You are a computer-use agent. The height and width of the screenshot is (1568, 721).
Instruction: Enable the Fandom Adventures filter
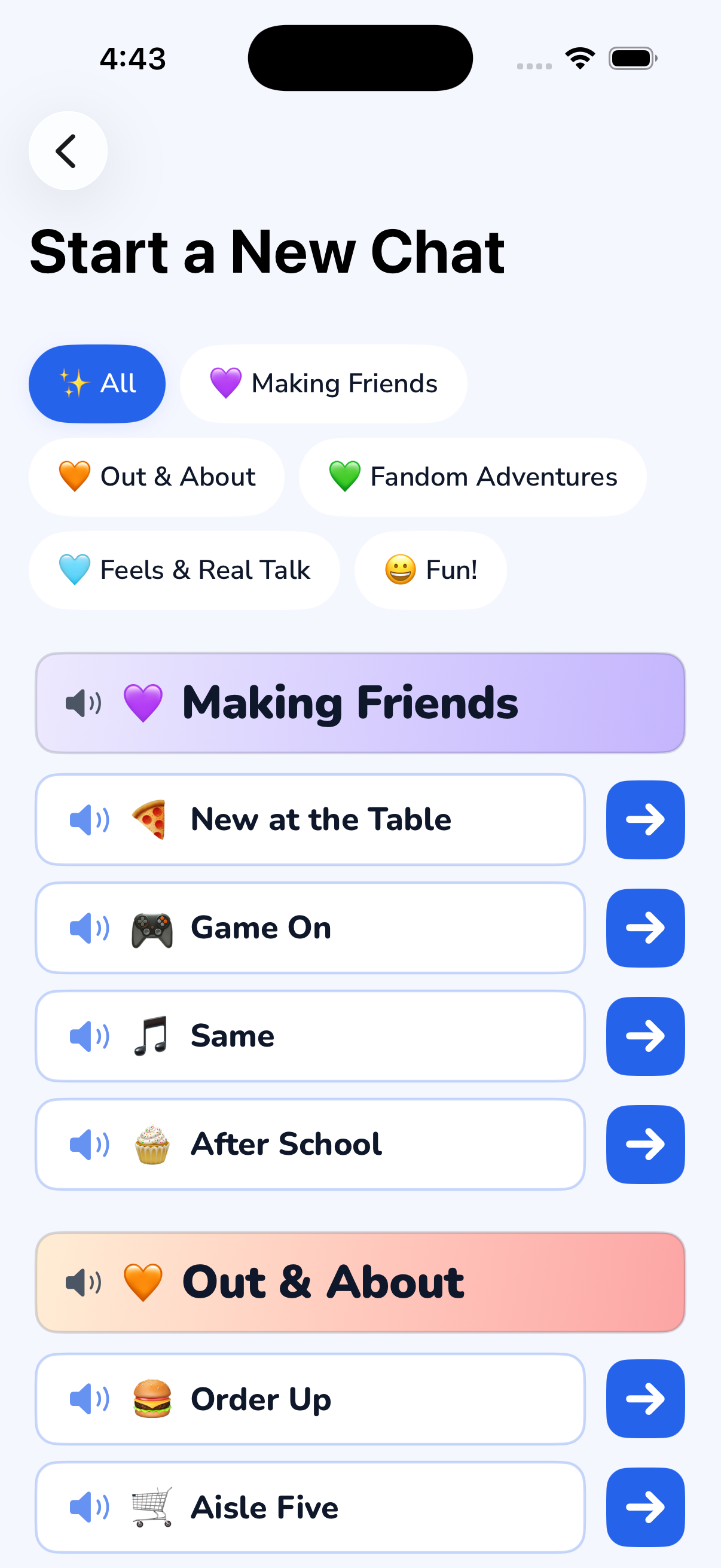tap(472, 477)
